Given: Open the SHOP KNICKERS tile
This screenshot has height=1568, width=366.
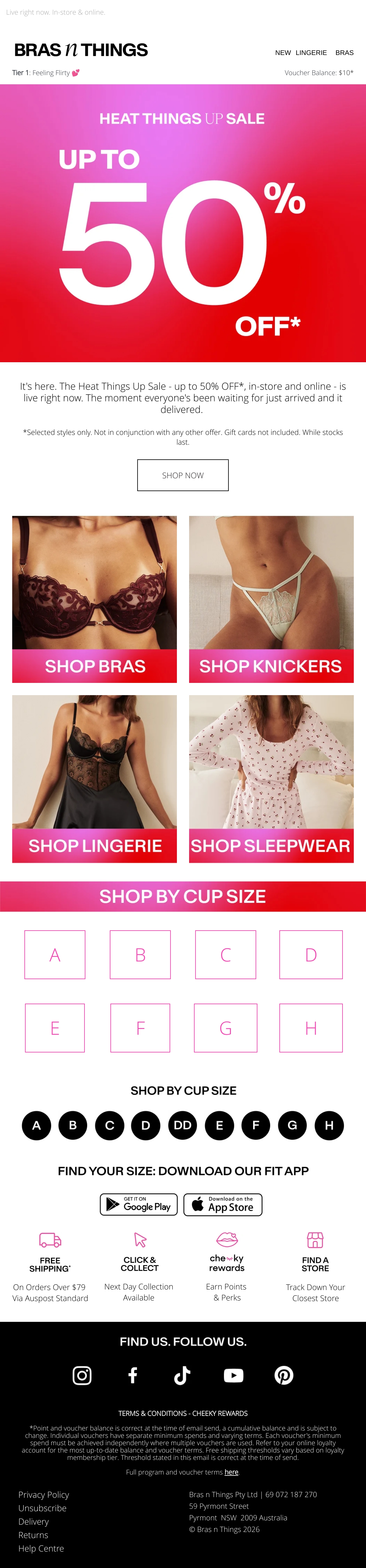Looking at the screenshot, I should point(271,599).
